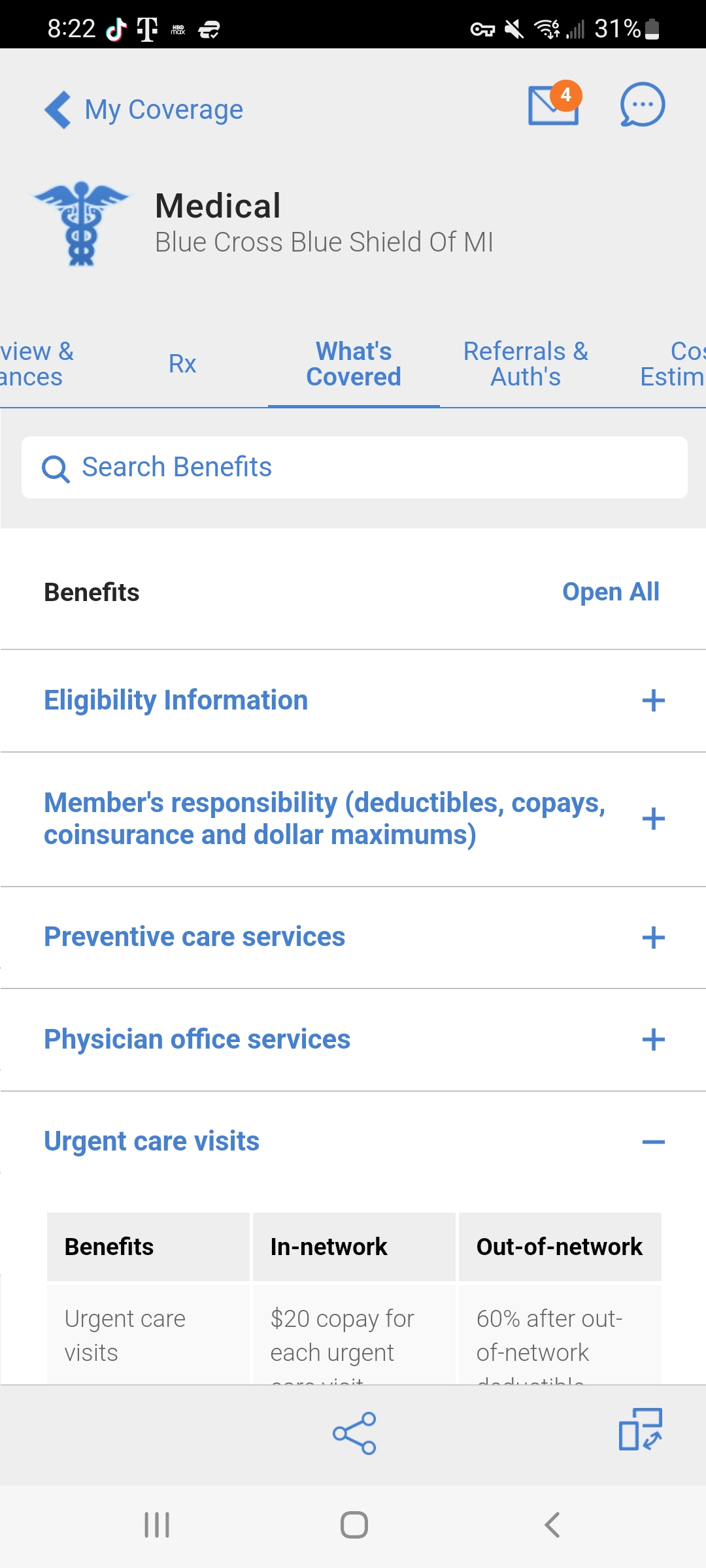The height and width of the screenshot is (1568, 706).
Task: Click the search magnifier icon
Action: pyautogui.click(x=56, y=467)
